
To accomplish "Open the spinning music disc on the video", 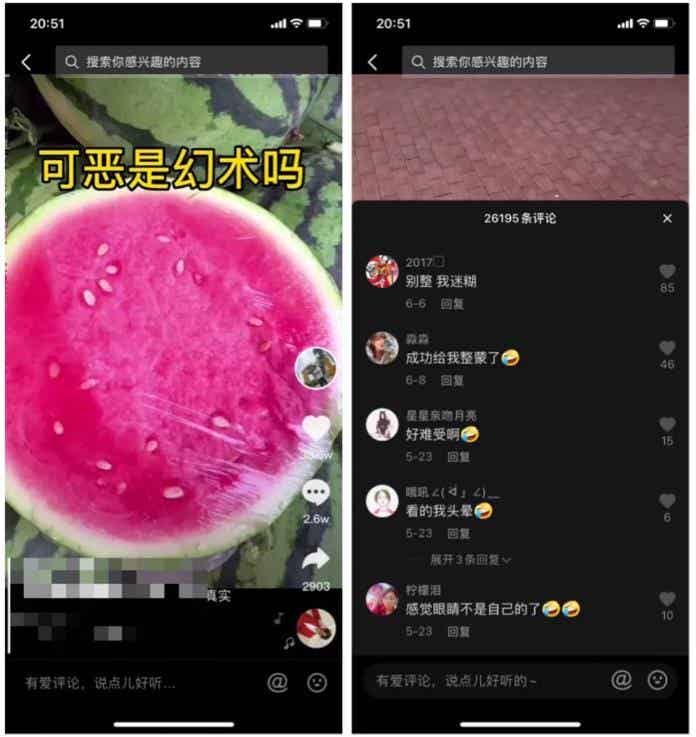I will 315,627.
